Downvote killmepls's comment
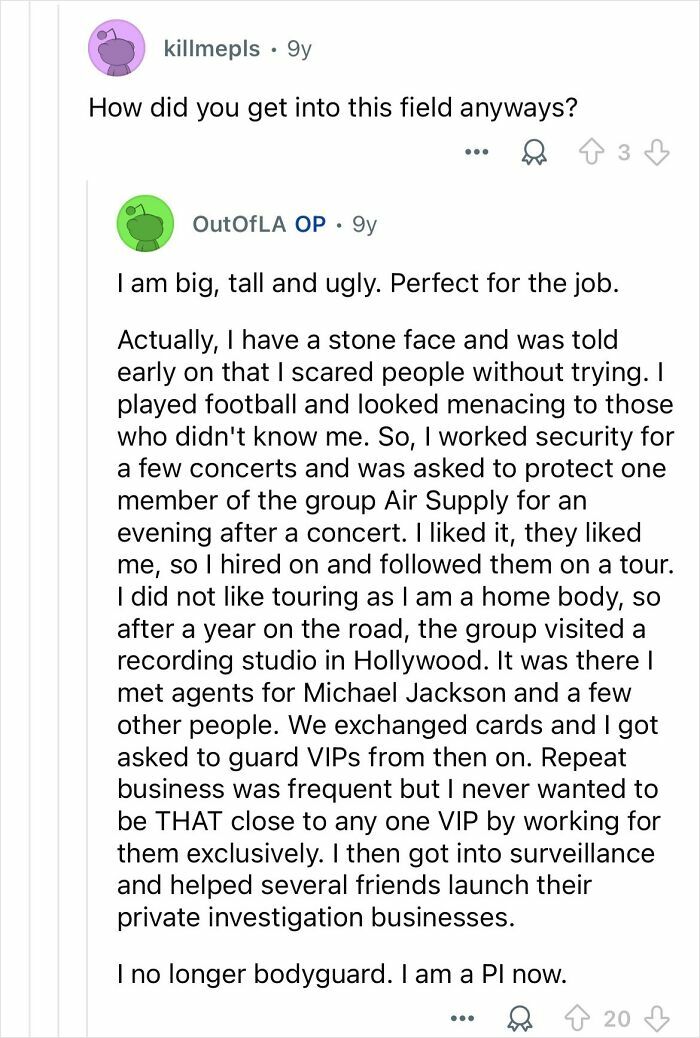 (x=655, y=153)
